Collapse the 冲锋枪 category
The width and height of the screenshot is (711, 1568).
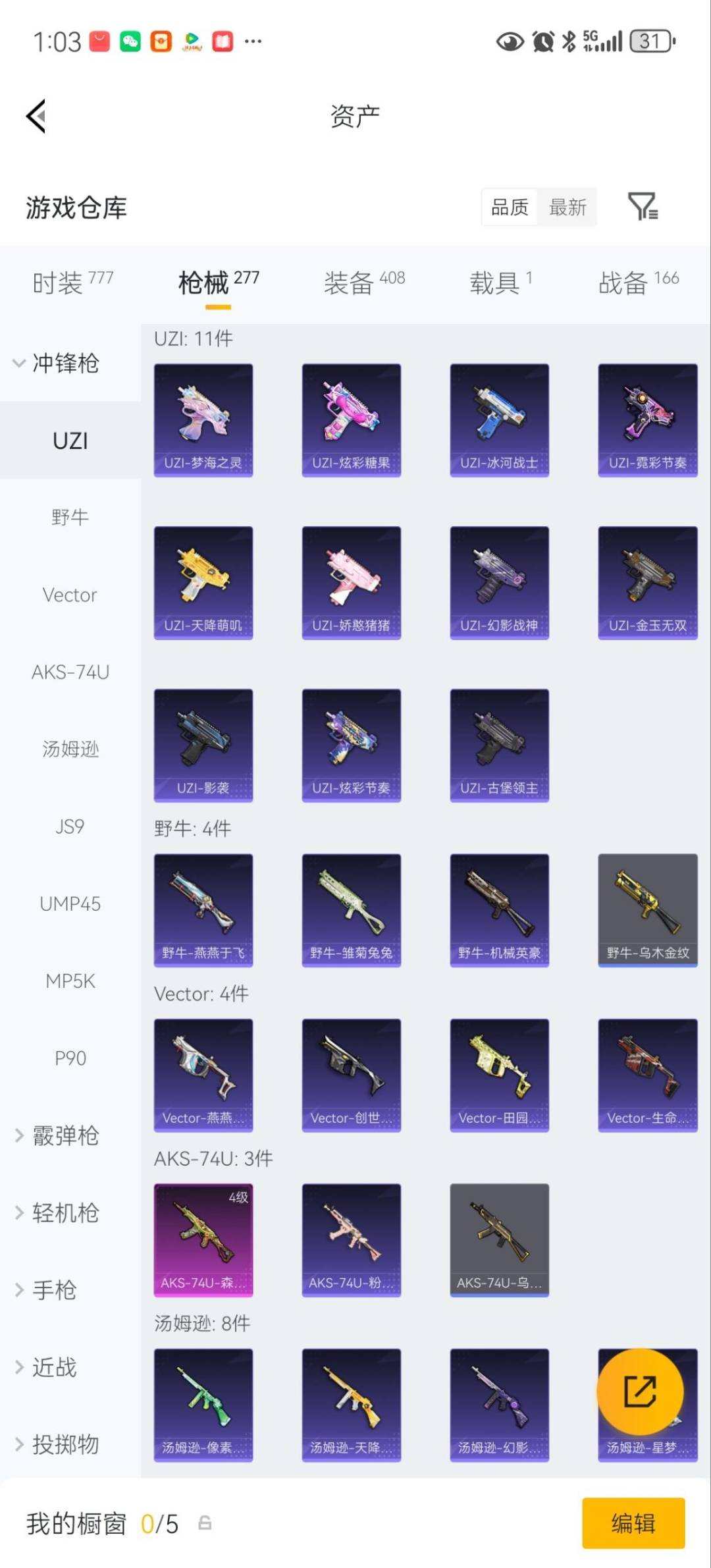coord(65,363)
